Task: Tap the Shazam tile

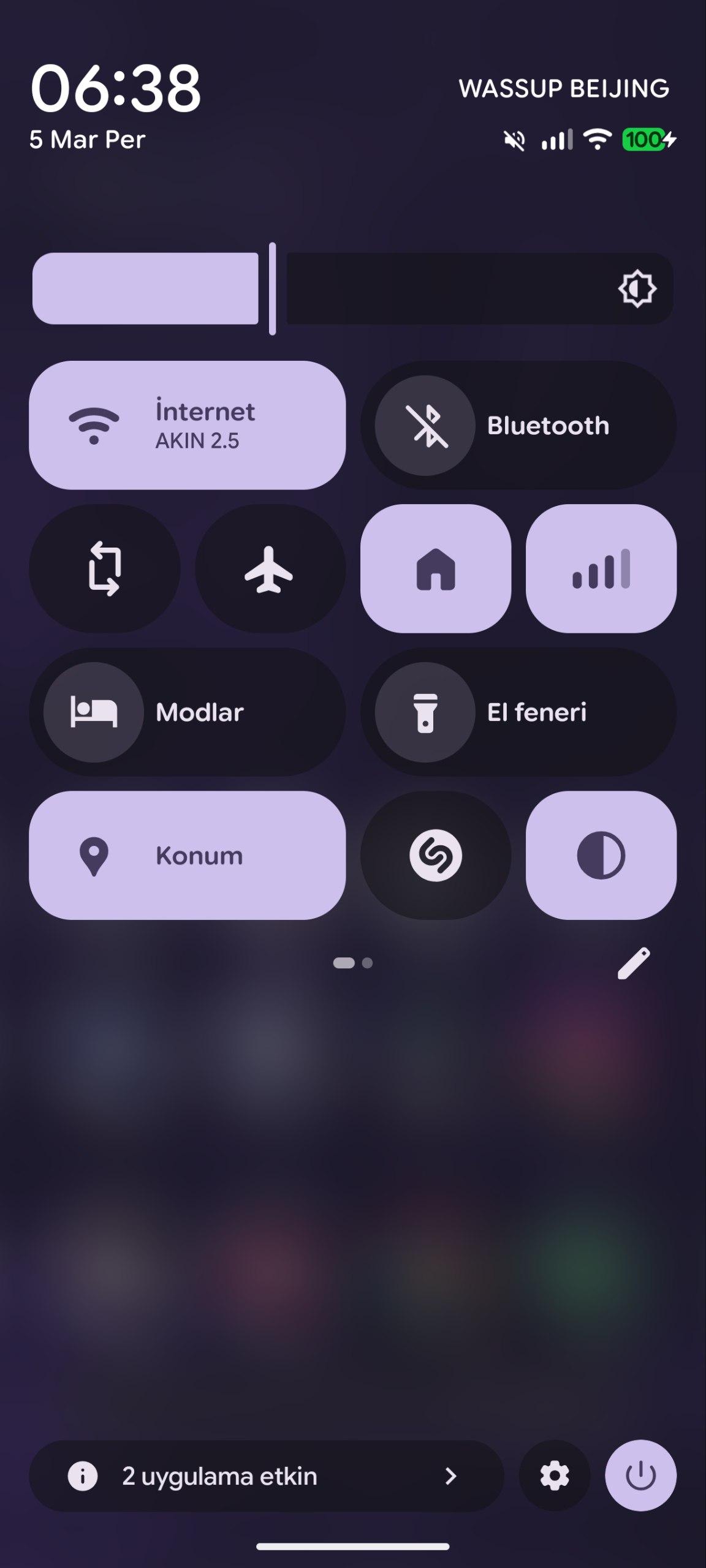Action: 436,855
